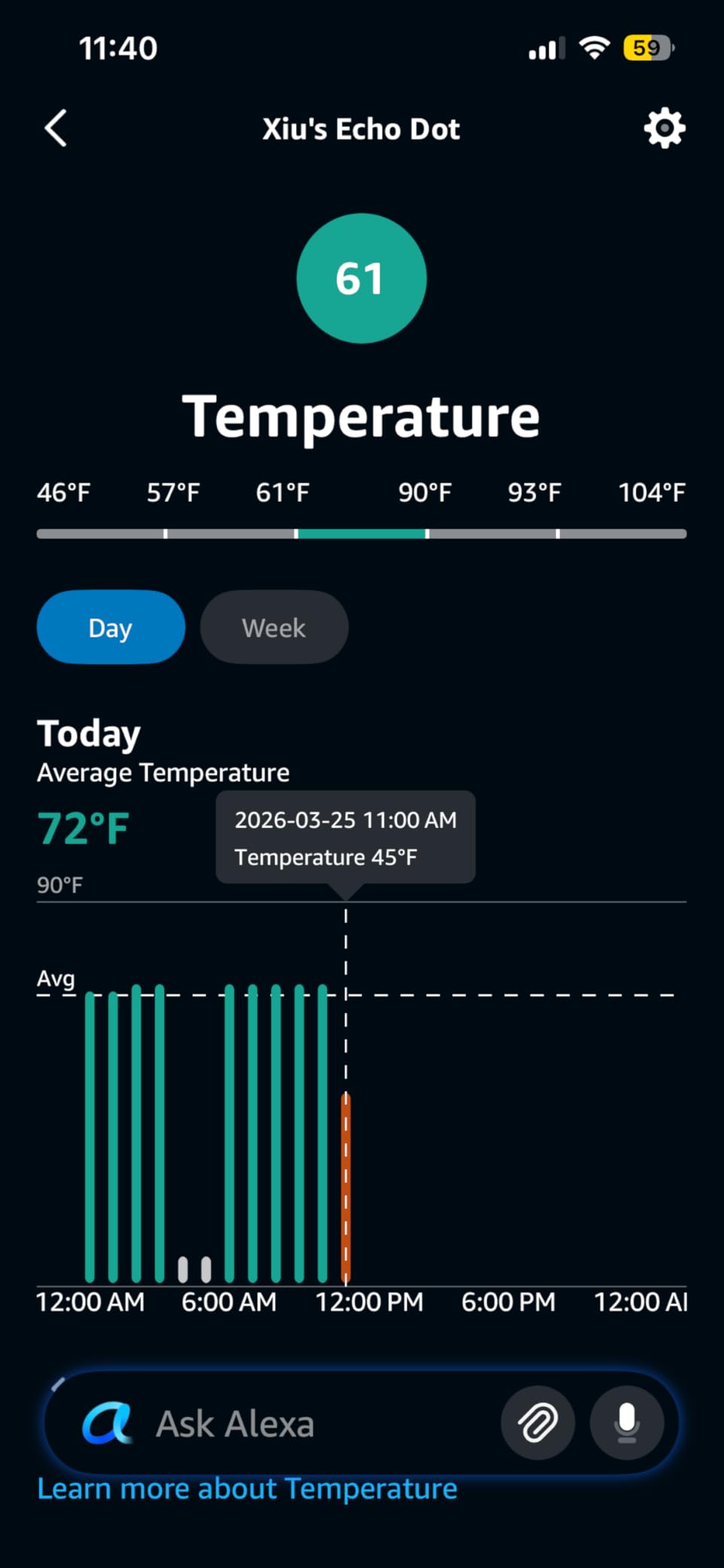The height and width of the screenshot is (1568, 724).
Task: Select the orange 11:00 AM temperature bar
Action: pyautogui.click(x=346, y=1189)
